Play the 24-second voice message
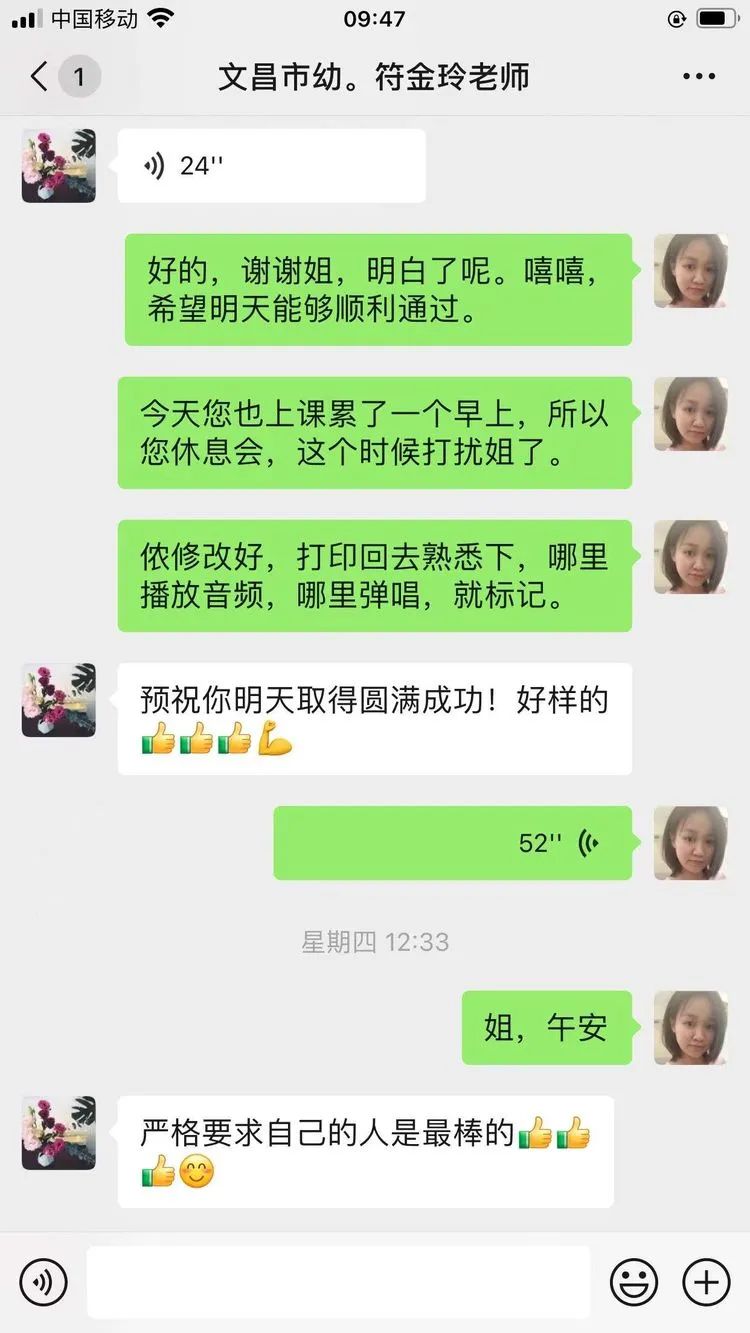This screenshot has width=750, height=1333. coord(271,166)
